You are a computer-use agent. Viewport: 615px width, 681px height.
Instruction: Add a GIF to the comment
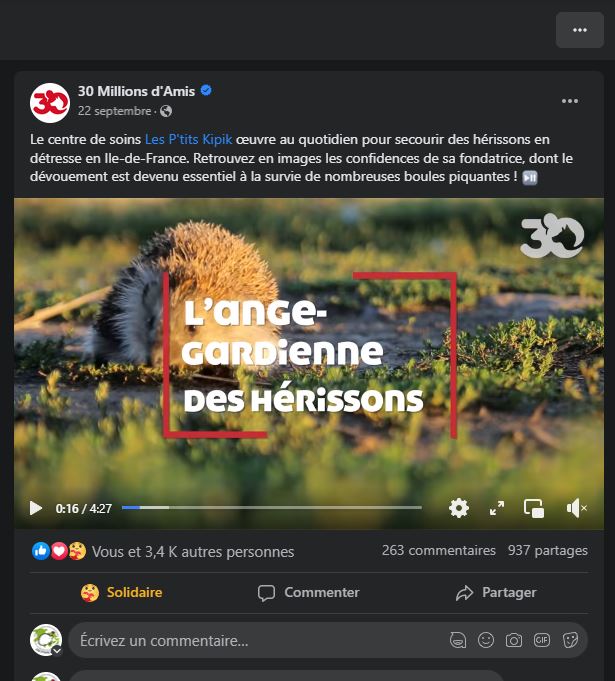(x=542, y=640)
